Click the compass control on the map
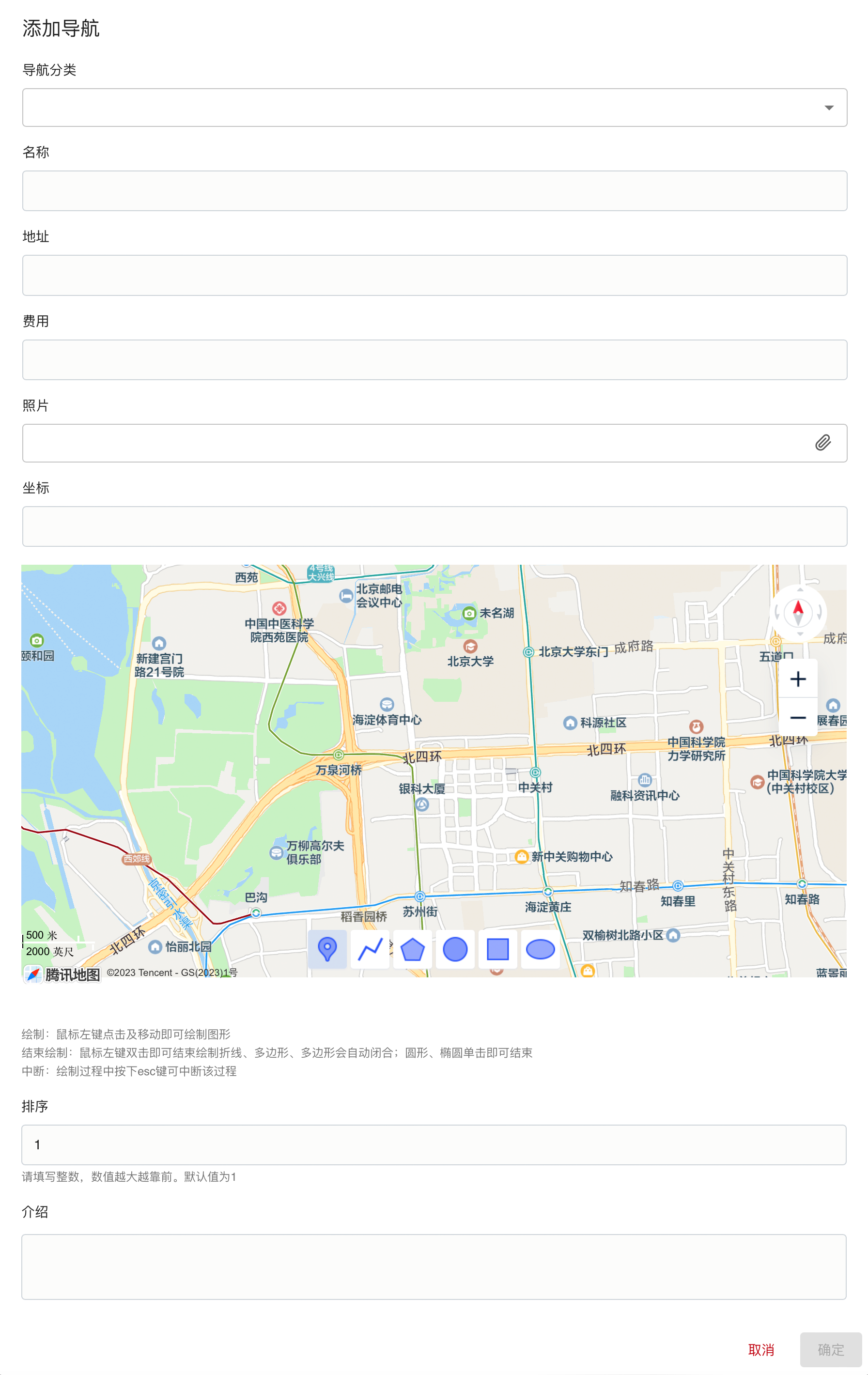This screenshot has height=1375, width=868. pyautogui.click(x=798, y=613)
